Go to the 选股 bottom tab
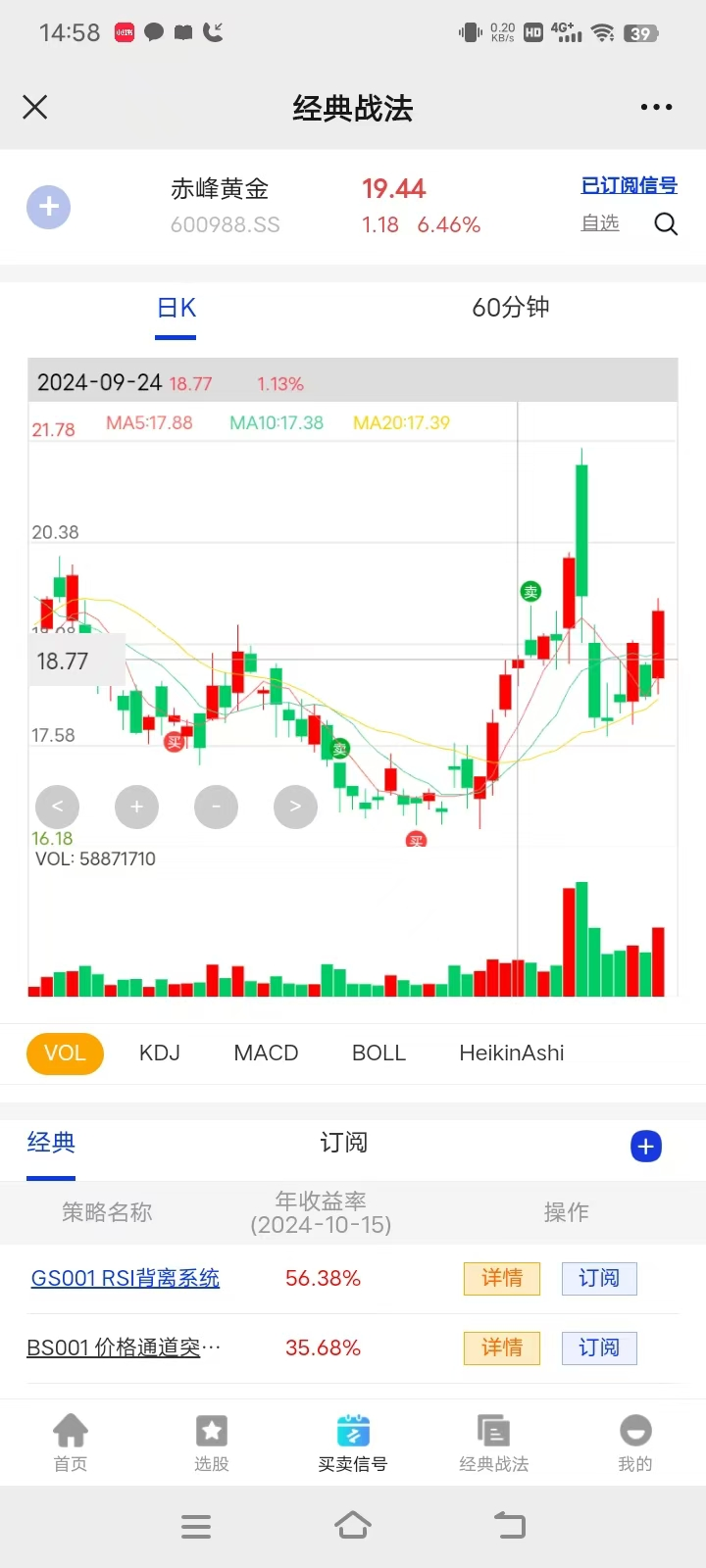This screenshot has width=706, height=1568. [212, 1443]
